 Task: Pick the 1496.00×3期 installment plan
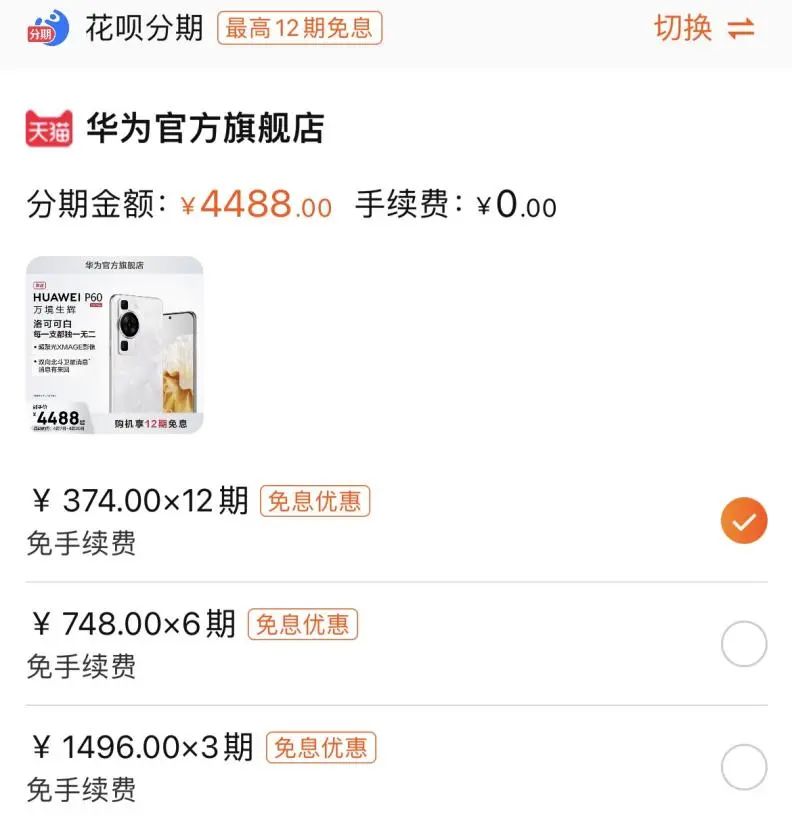tap(743, 767)
